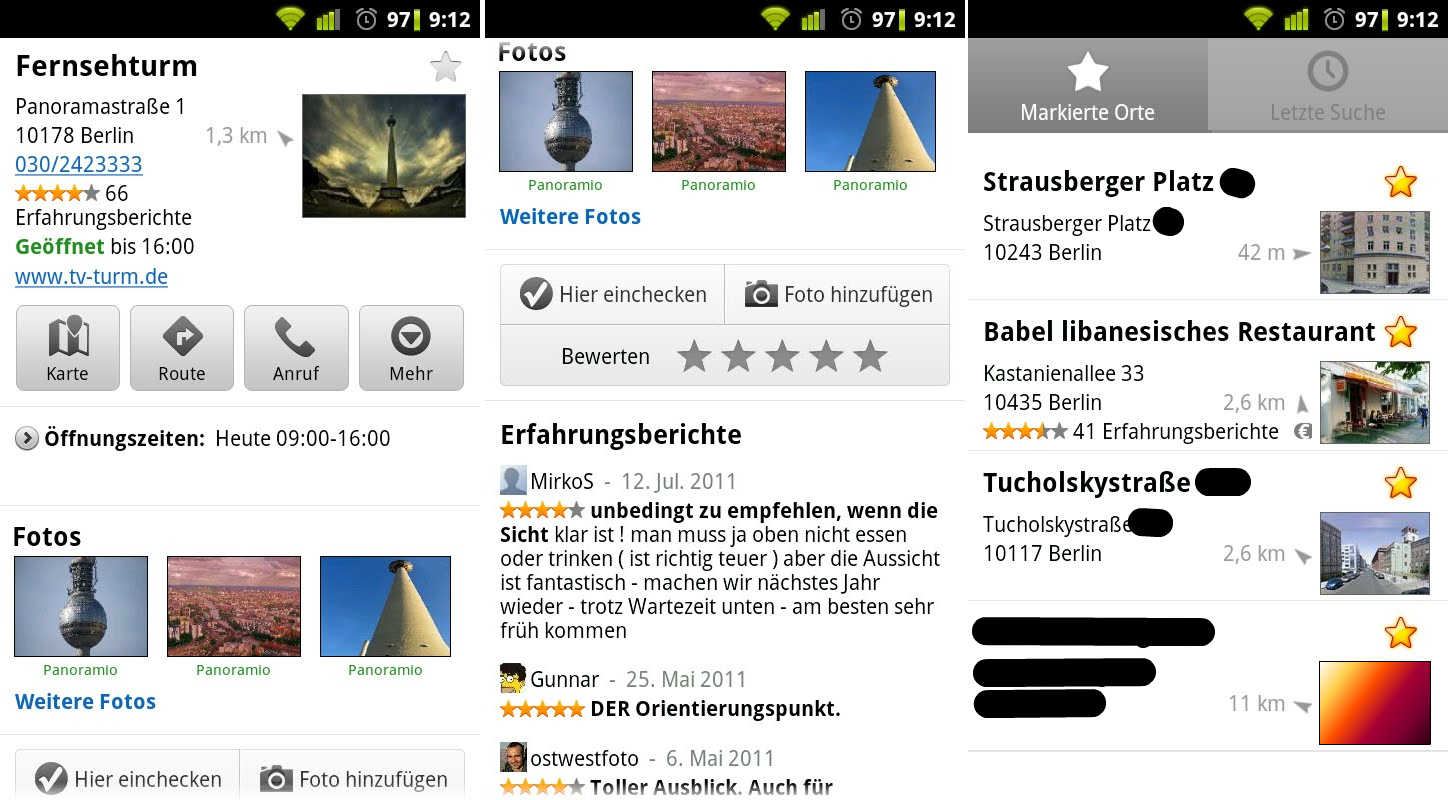
Task: Get directions with the Route button
Action: (x=182, y=348)
